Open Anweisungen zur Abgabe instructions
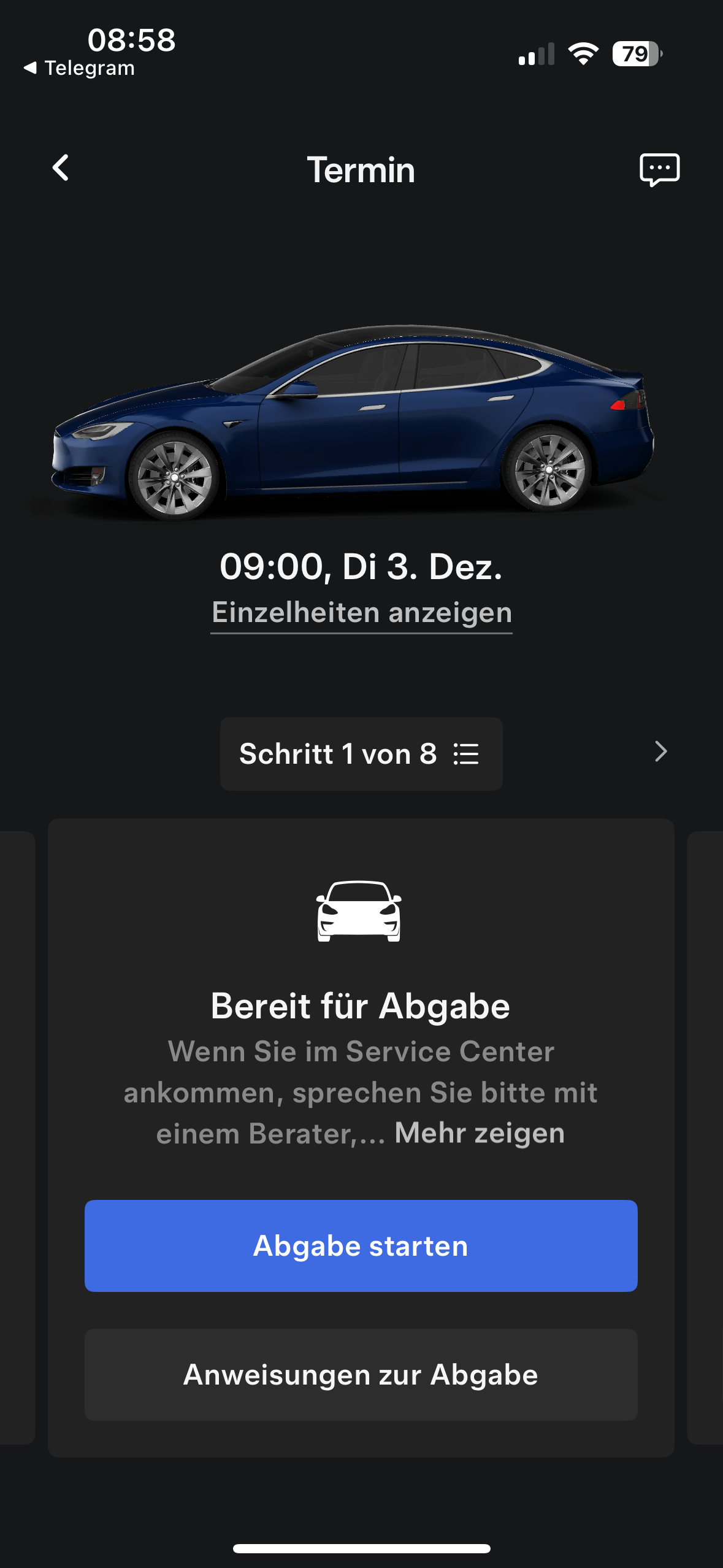Viewport: 723px width, 1568px height. (361, 1374)
